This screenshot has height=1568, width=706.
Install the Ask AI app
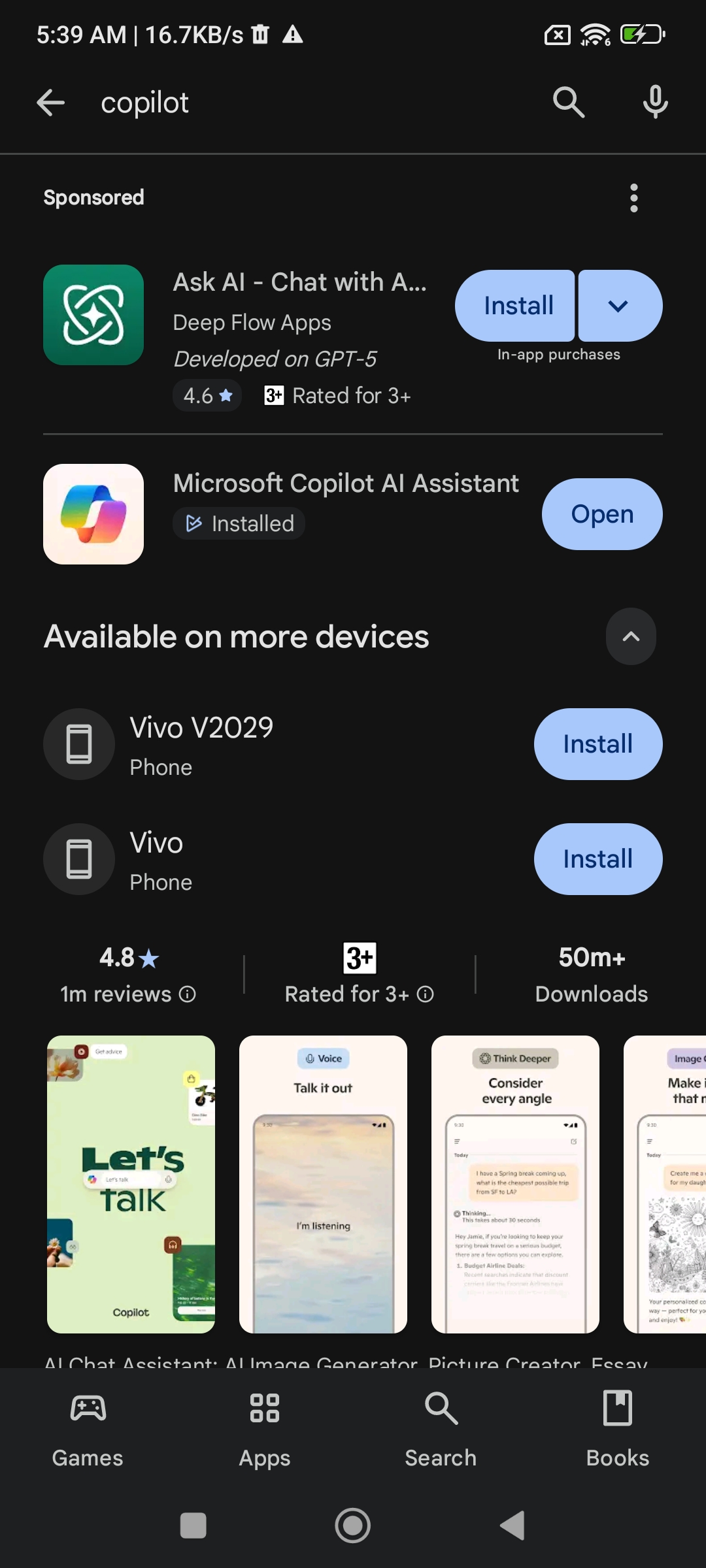pyautogui.click(x=516, y=306)
